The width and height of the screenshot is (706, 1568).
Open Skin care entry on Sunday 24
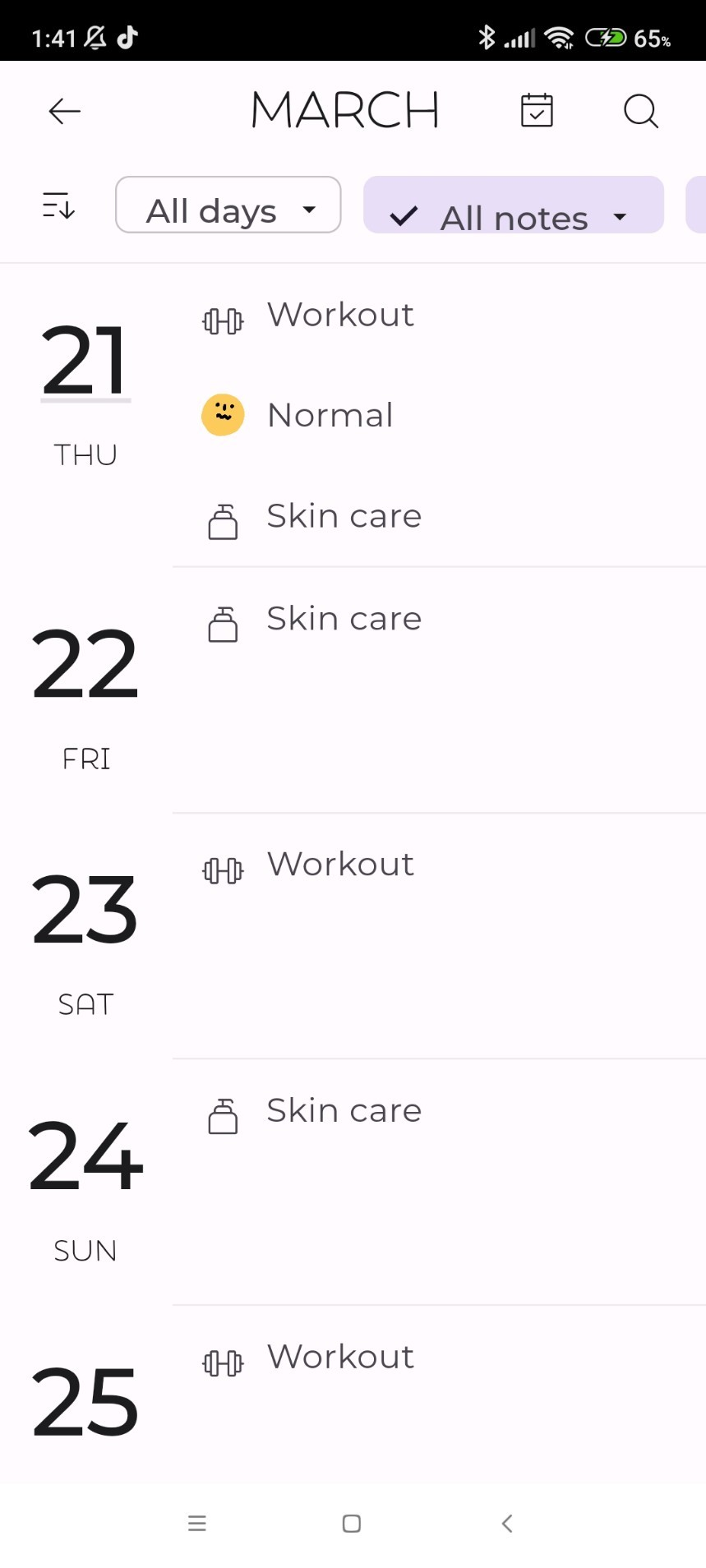click(344, 1112)
